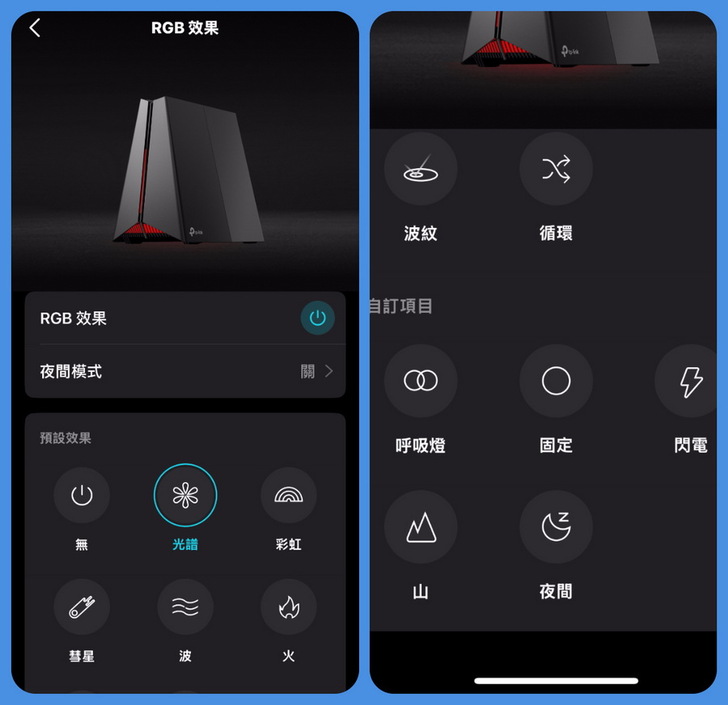Select the 固定 fixed color effect
Screen dimensions: 728x705
point(555,381)
